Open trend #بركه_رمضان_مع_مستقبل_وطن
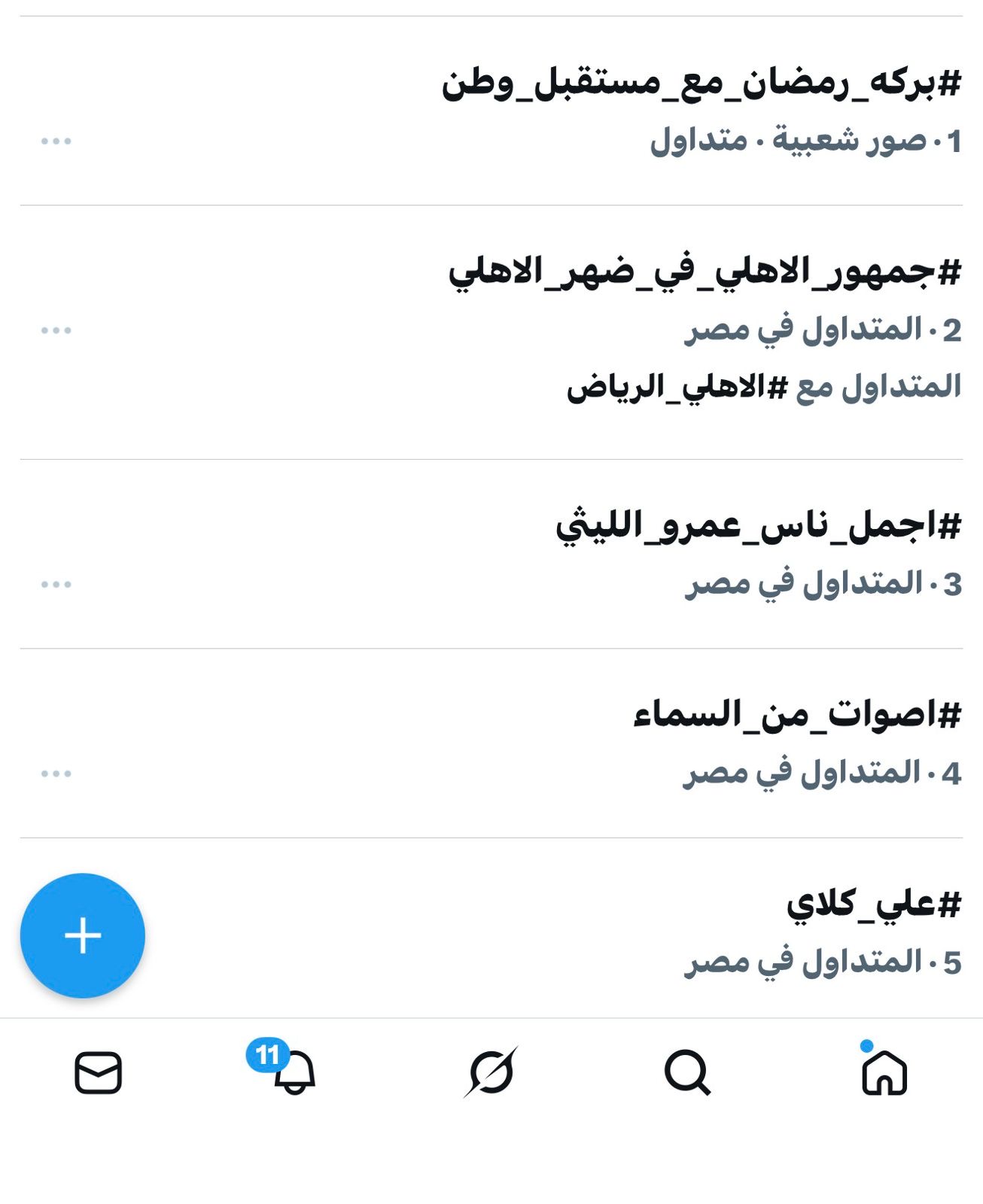 pyautogui.click(x=701, y=84)
